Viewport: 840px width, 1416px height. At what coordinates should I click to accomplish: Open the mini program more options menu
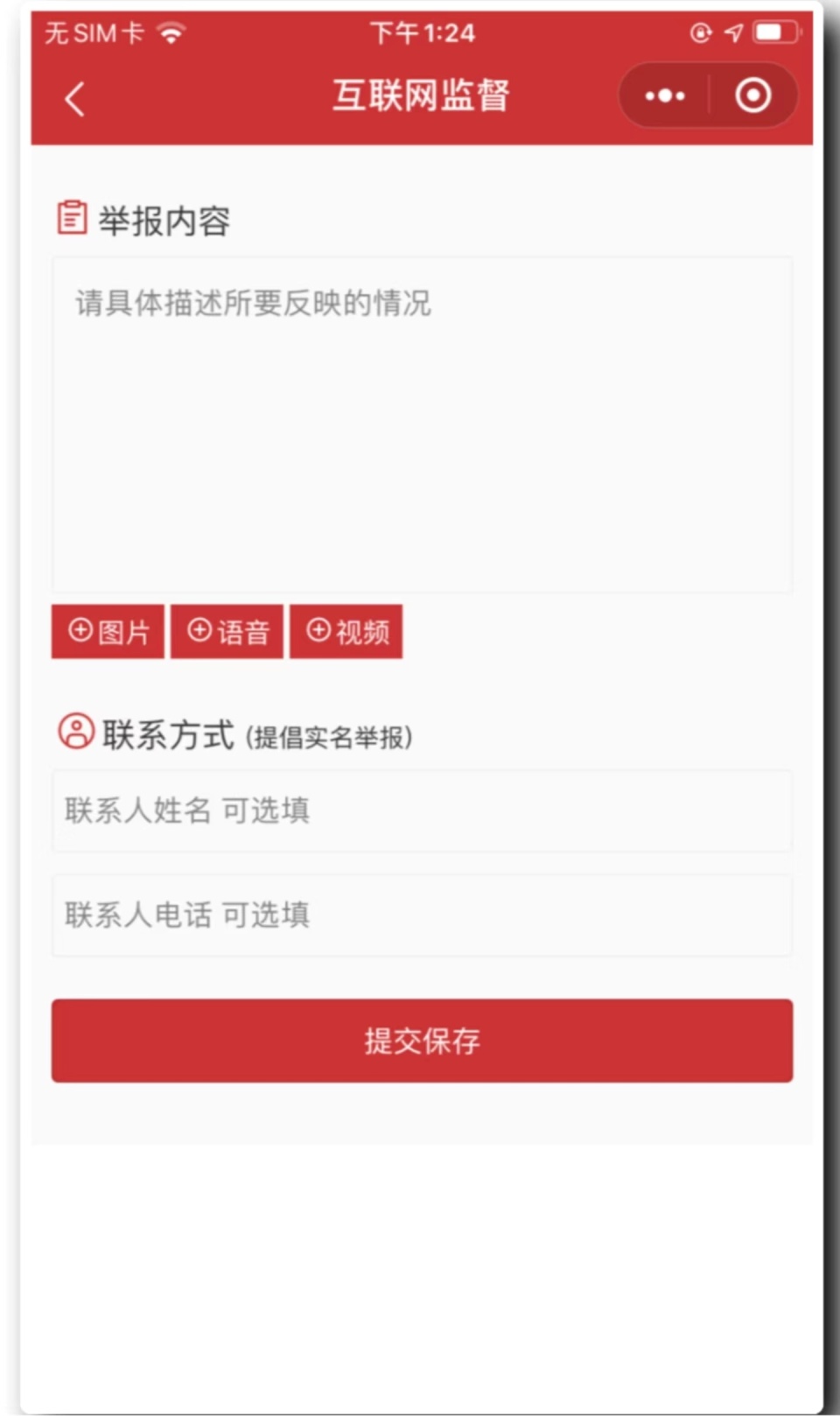tap(665, 95)
